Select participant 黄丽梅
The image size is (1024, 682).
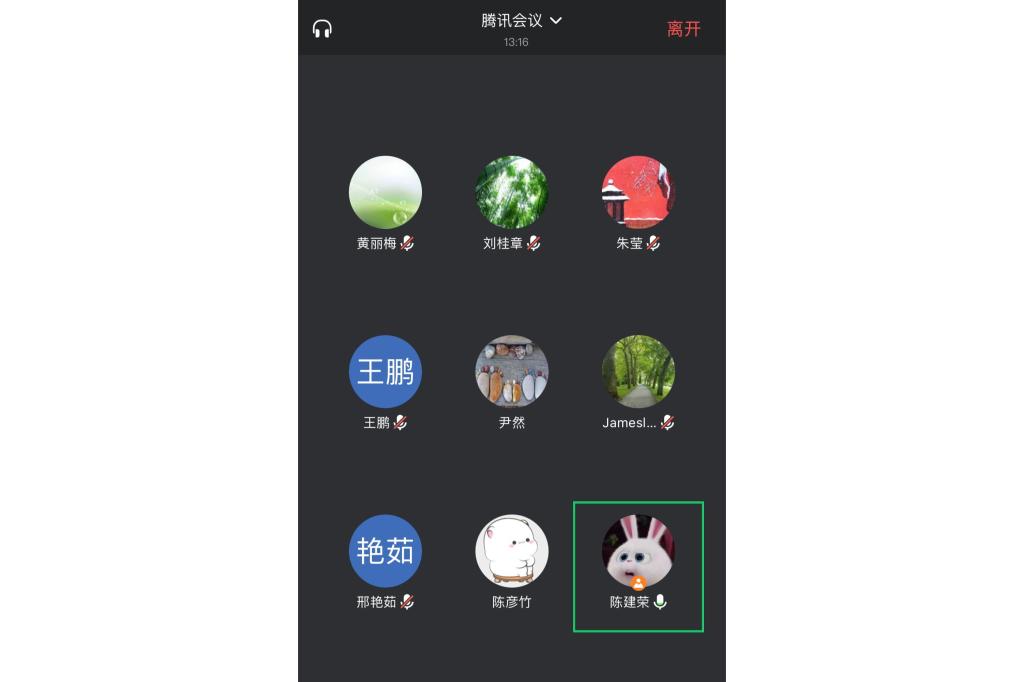[385, 192]
